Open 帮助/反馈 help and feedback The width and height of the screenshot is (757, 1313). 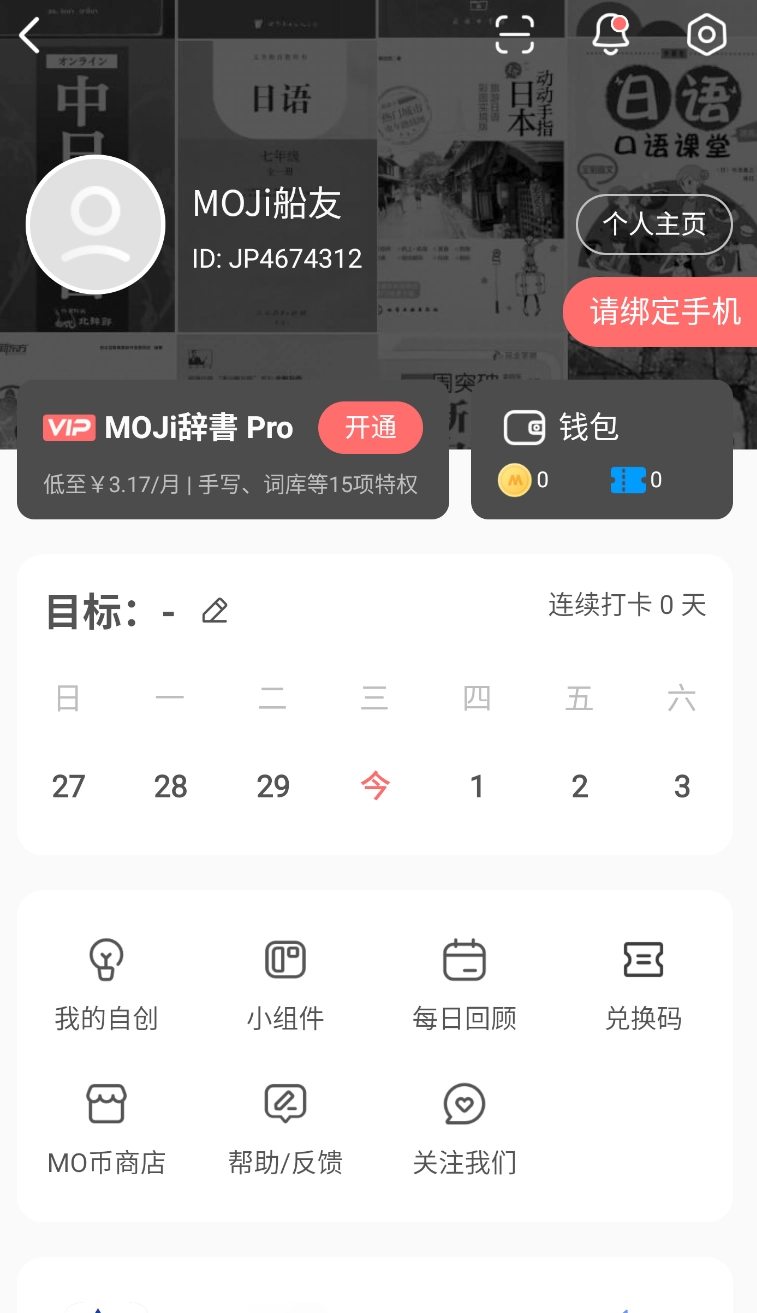tap(285, 1129)
